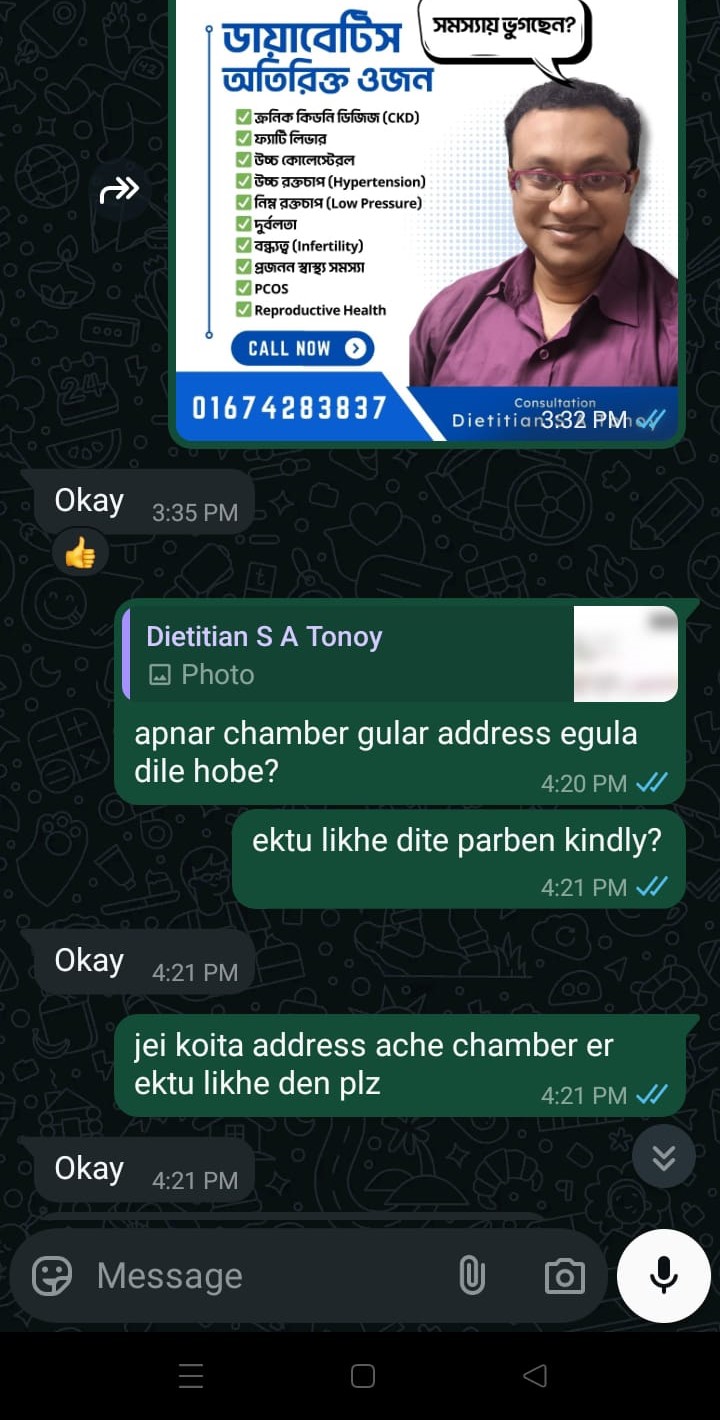This screenshot has height=1420, width=720.
Task: Attach a file with the paperclip
Action: 471,1276
